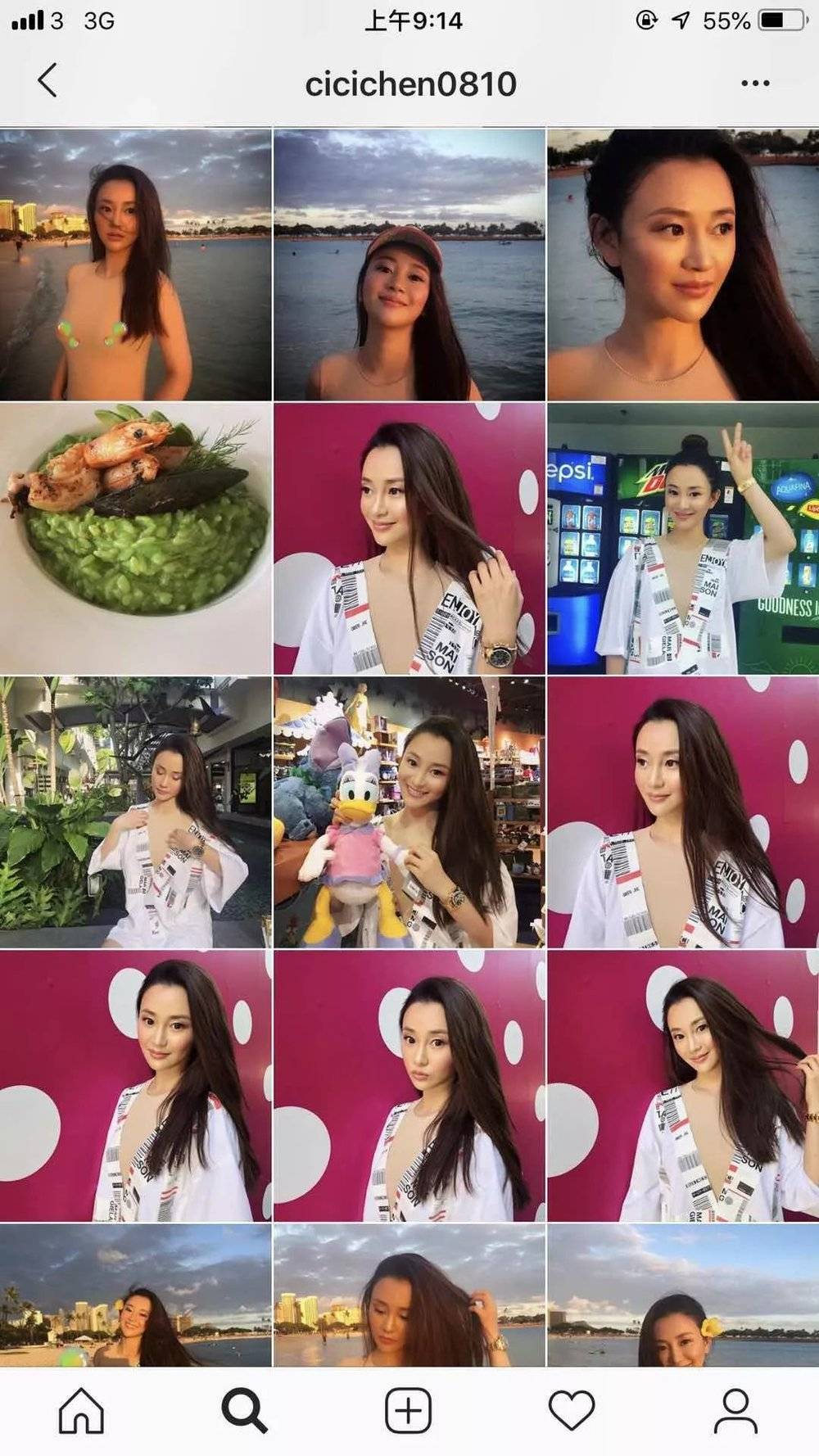Open the vending machine peace-sign photo

pyautogui.click(x=683, y=538)
